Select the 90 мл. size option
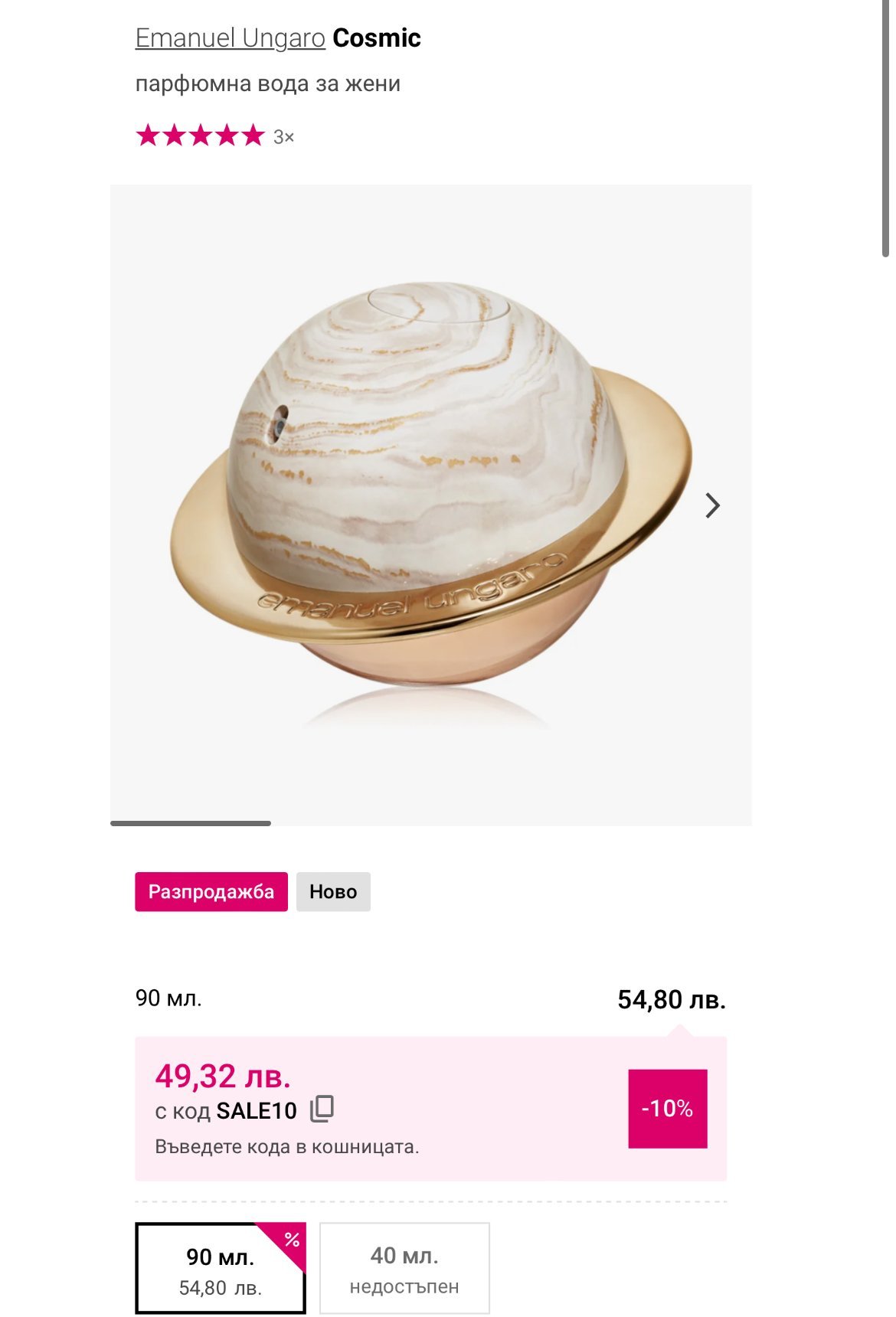 [x=221, y=1269]
